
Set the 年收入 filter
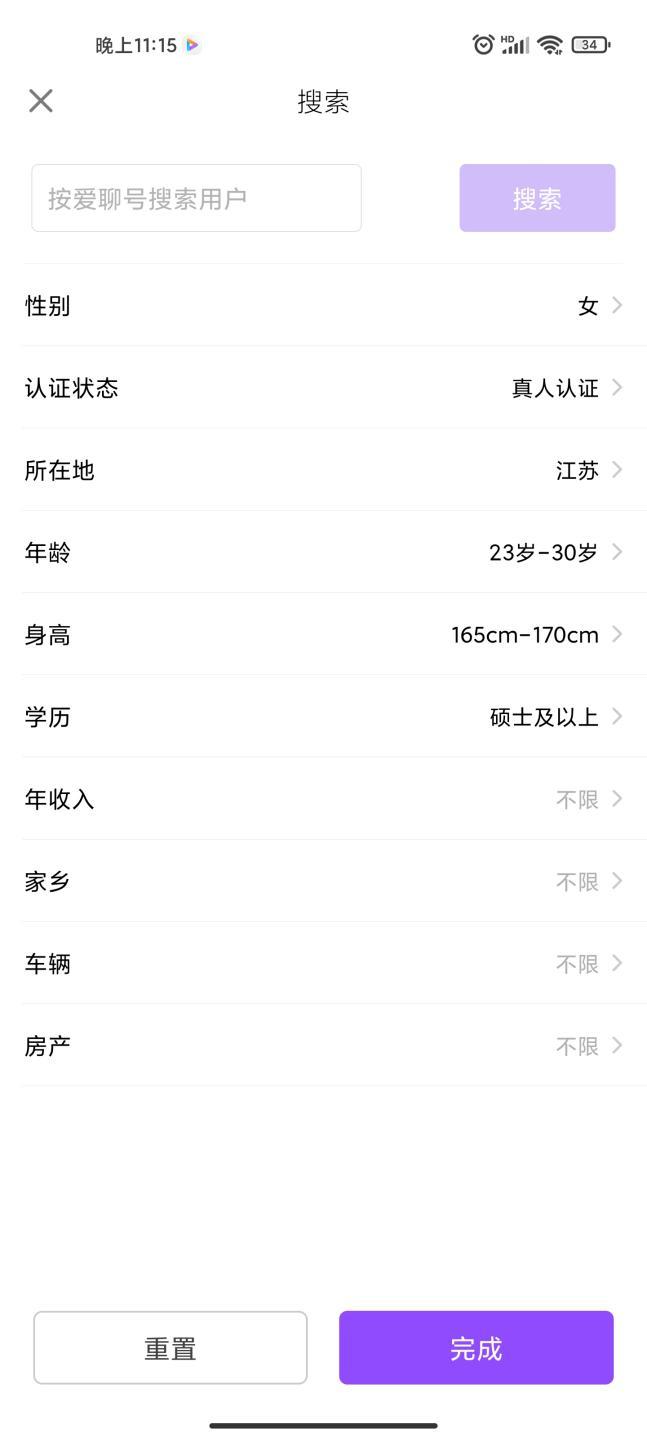click(323, 799)
